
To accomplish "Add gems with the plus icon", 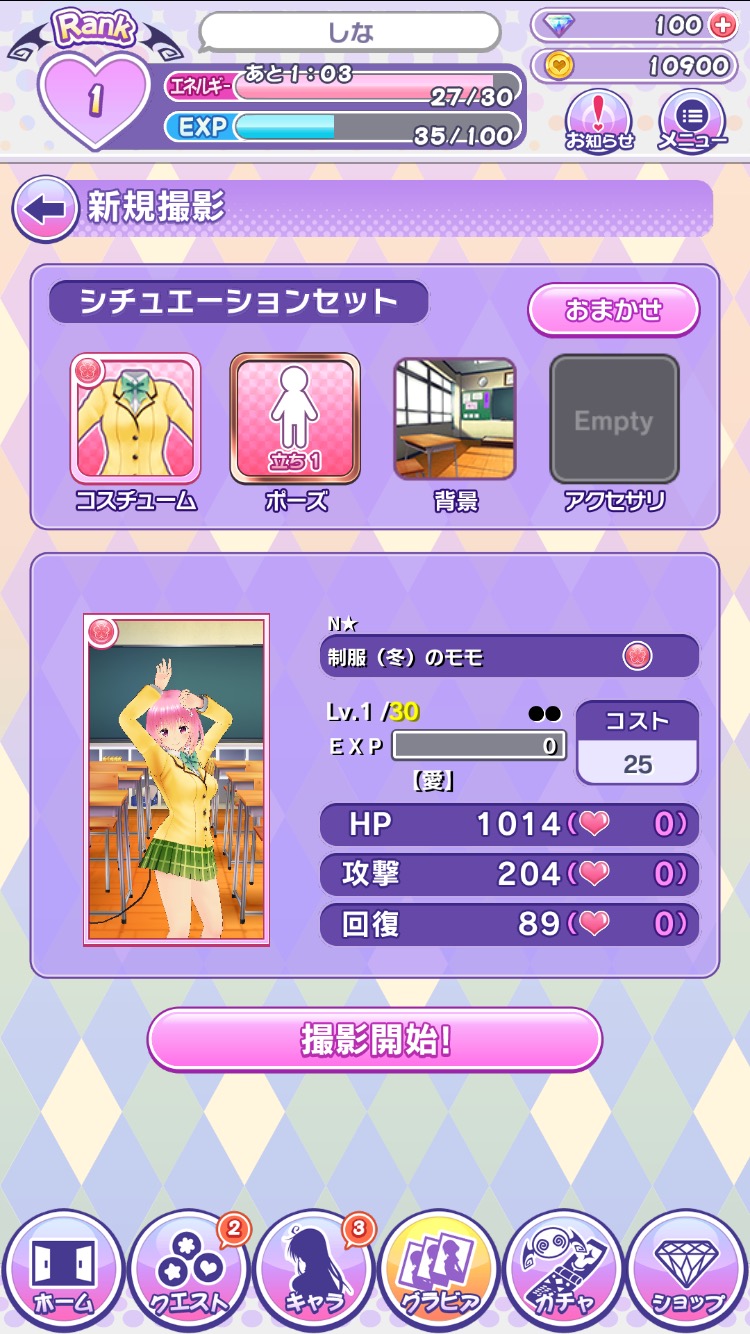I will tap(721, 26).
